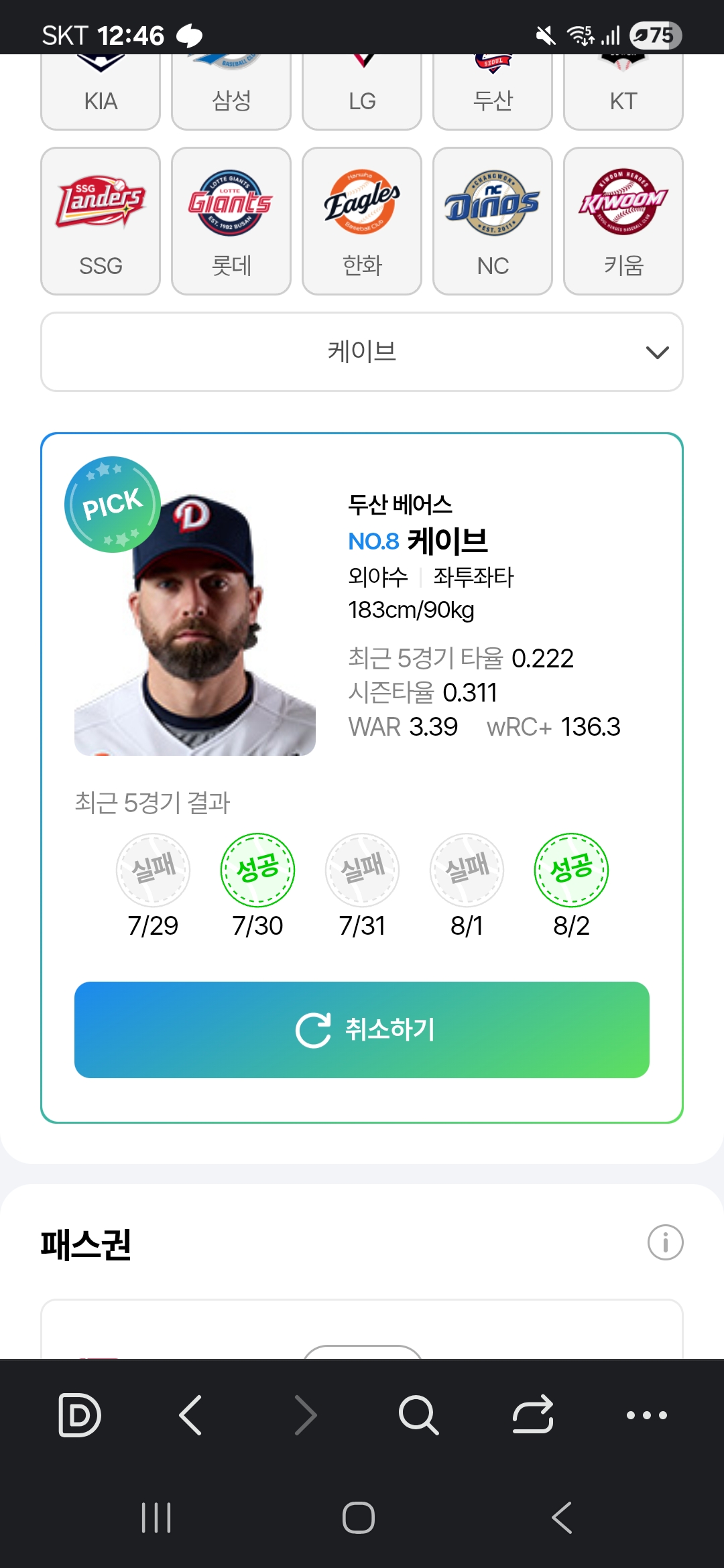Expand the 케이브 player dropdown
The height and width of the screenshot is (1568, 724).
pyautogui.click(x=362, y=352)
